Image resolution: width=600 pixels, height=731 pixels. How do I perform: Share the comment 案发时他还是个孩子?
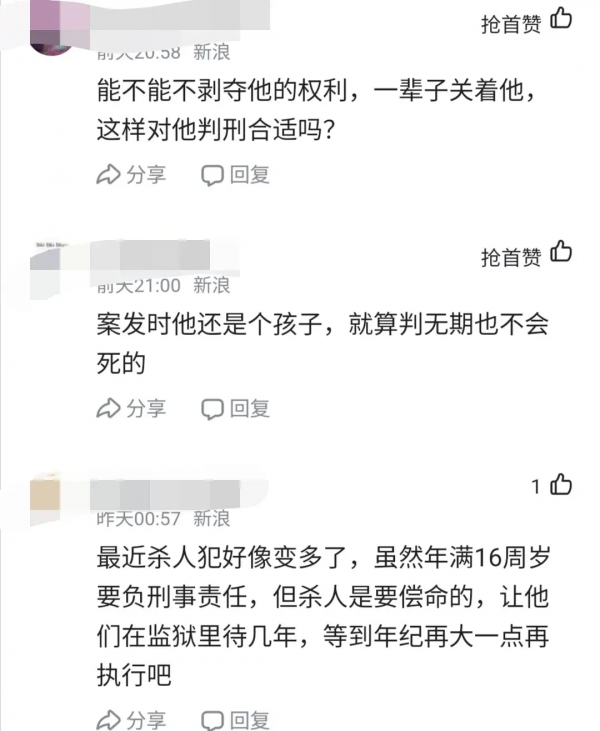(x=131, y=408)
